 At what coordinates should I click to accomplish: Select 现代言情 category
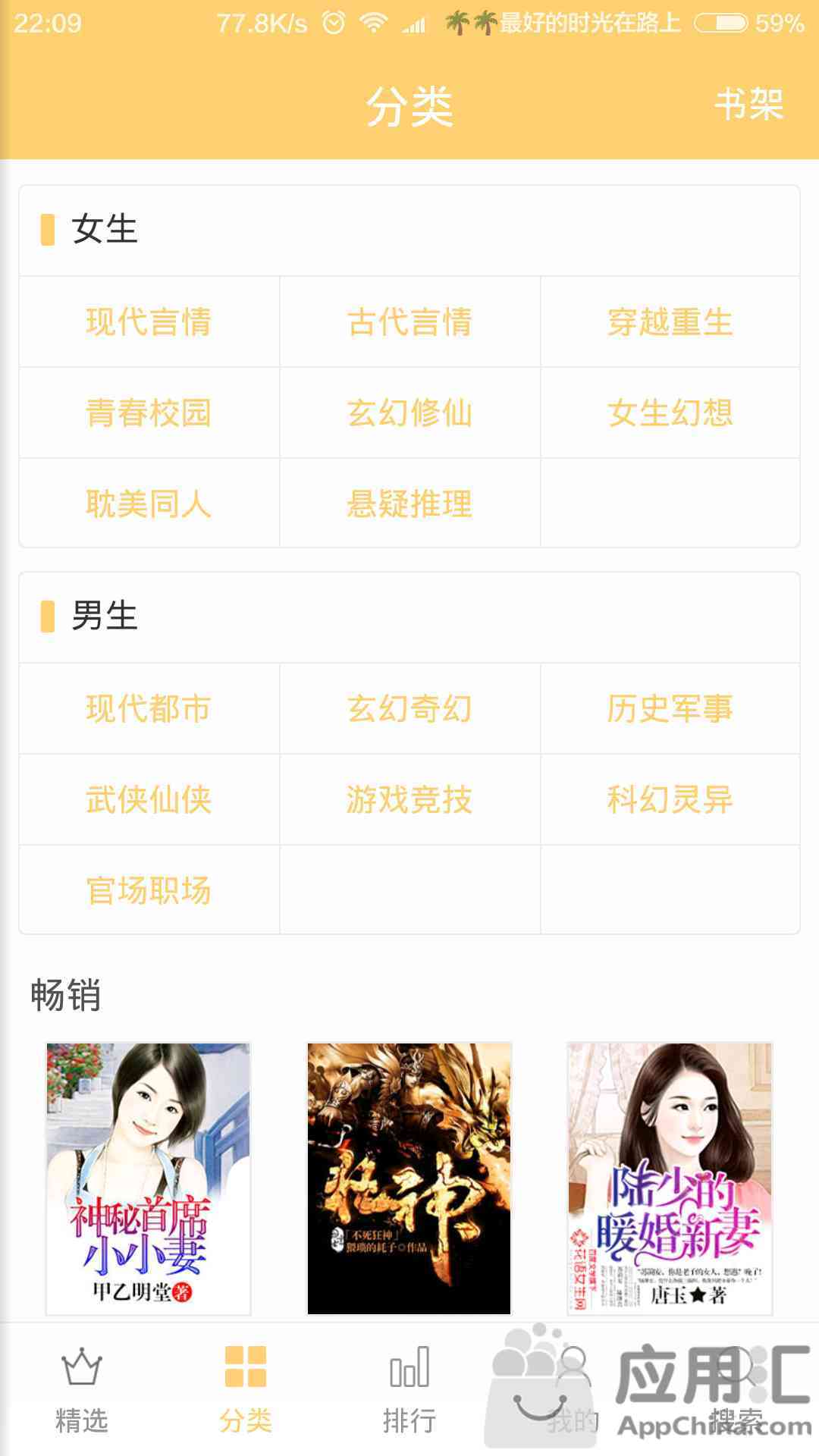tap(149, 322)
